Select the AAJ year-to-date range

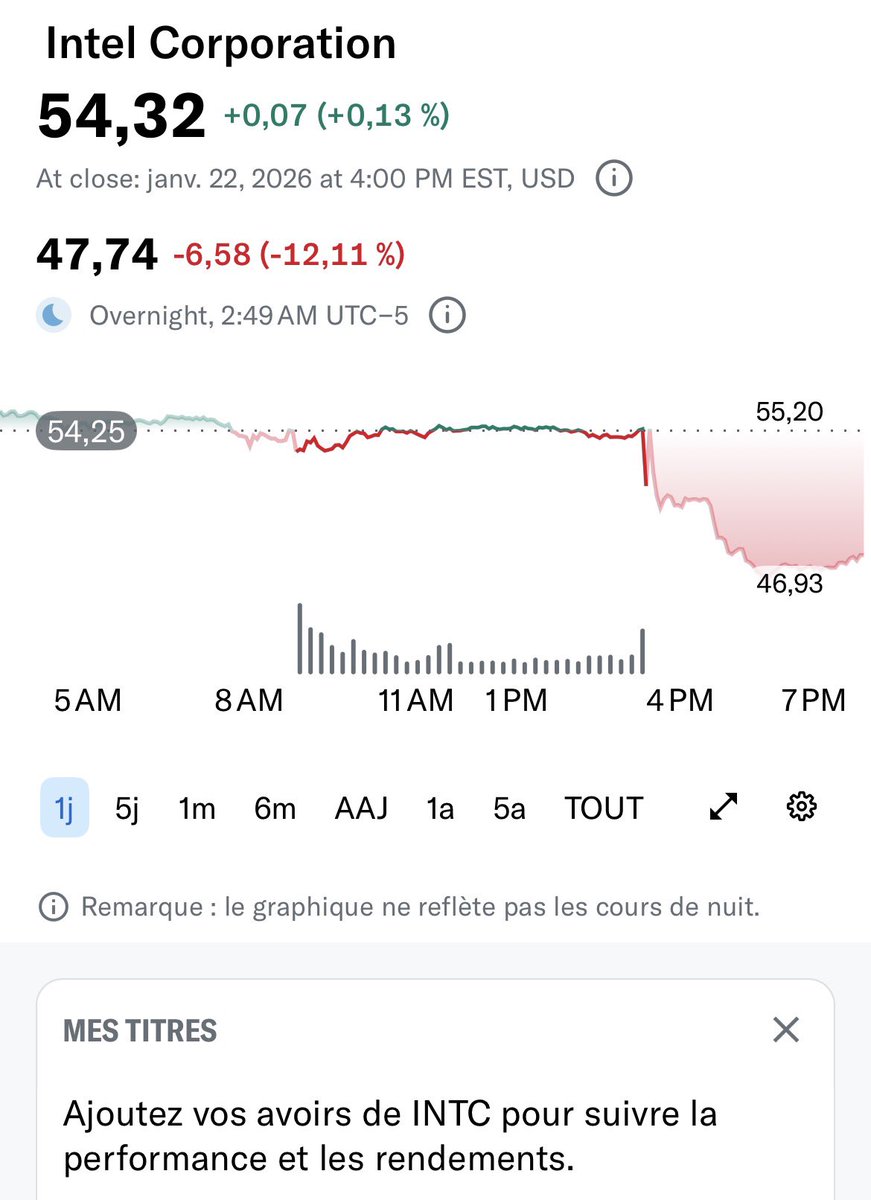[361, 808]
